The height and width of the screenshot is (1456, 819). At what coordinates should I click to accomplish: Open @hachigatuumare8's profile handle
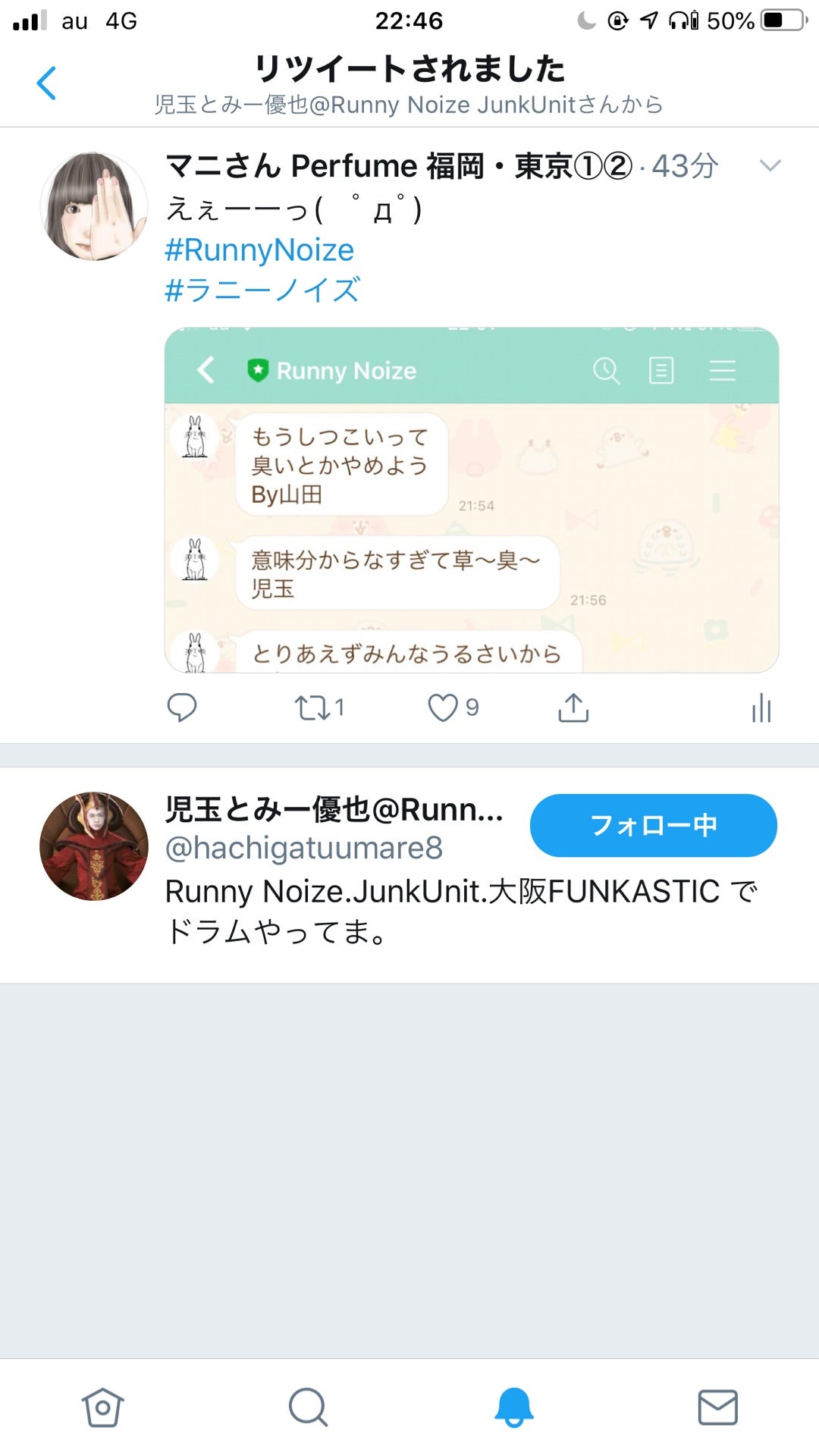(x=303, y=849)
